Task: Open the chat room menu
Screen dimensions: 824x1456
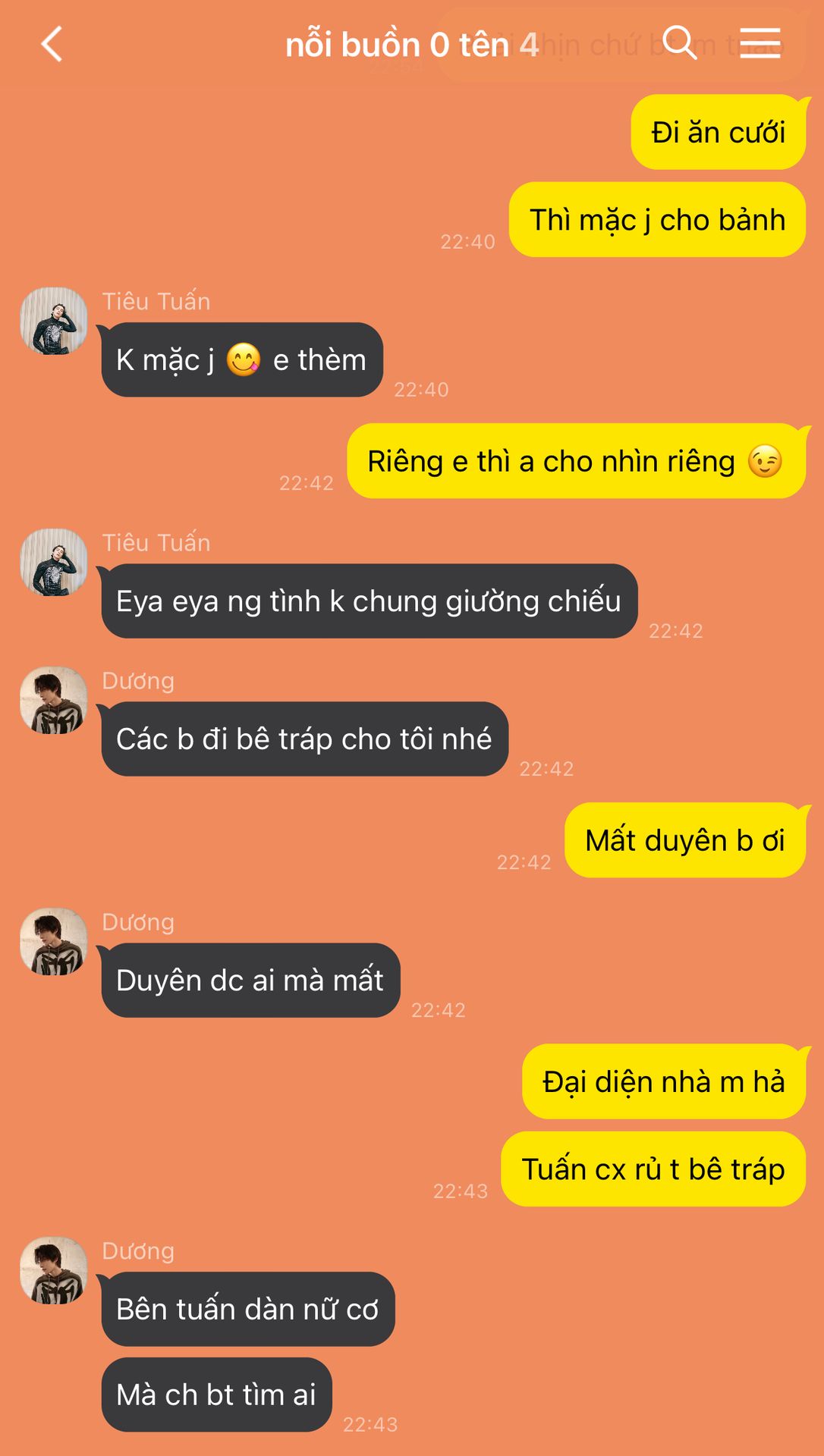Action: [x=760, y=42]
